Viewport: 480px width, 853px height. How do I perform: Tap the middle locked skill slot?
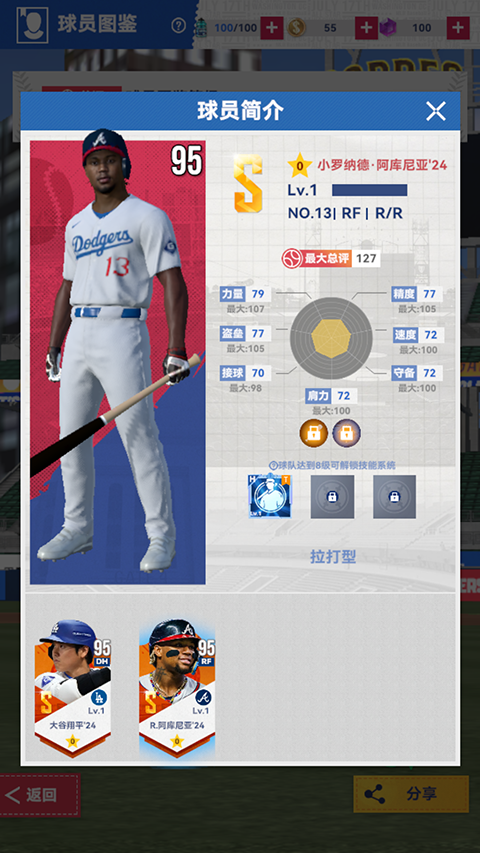332,497
